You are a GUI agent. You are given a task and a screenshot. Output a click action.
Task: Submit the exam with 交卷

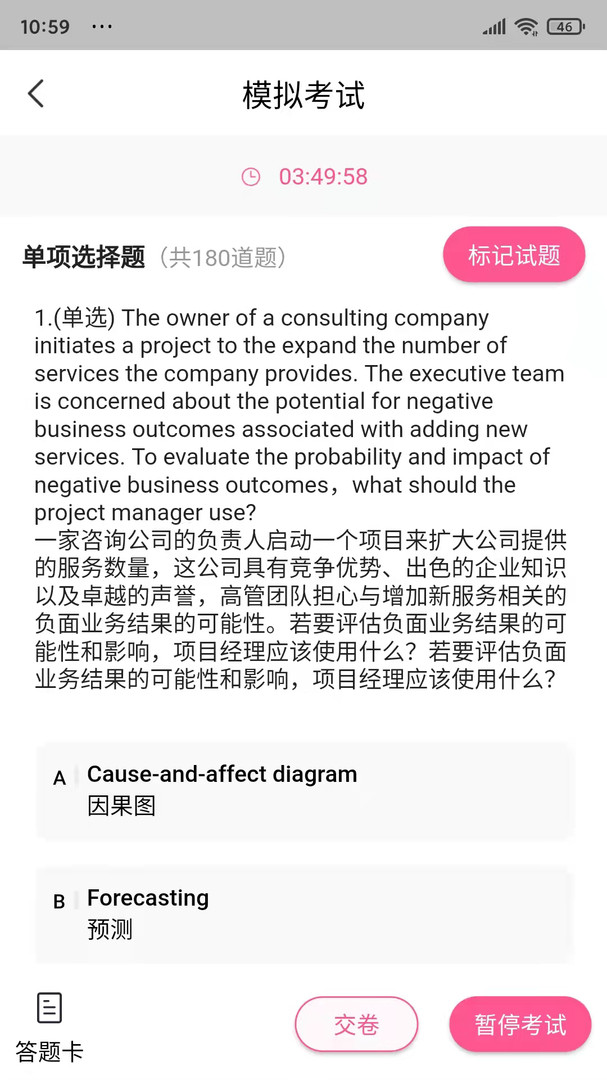tap(356, 1024)
